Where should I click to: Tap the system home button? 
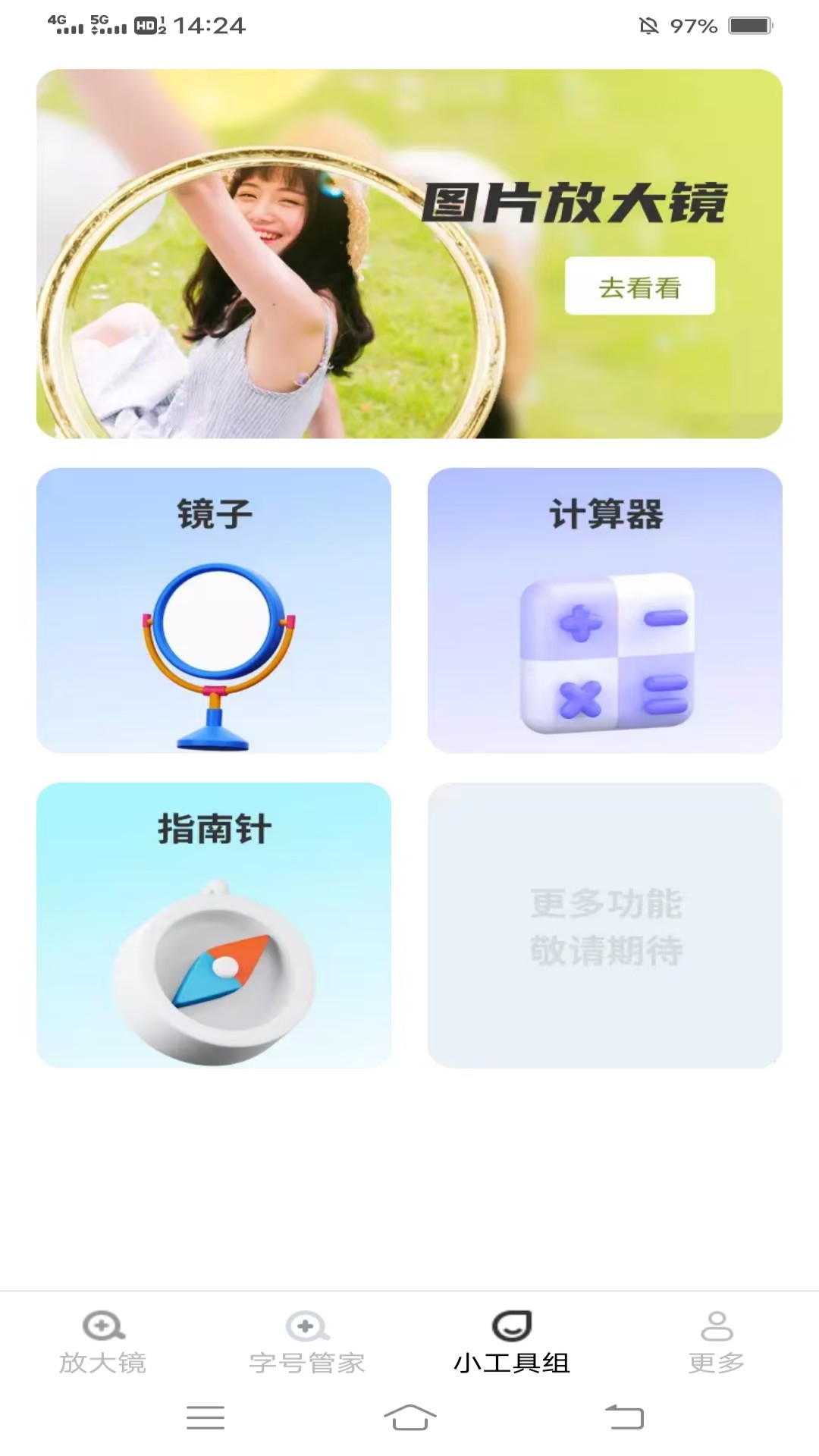coord(409,1417)
